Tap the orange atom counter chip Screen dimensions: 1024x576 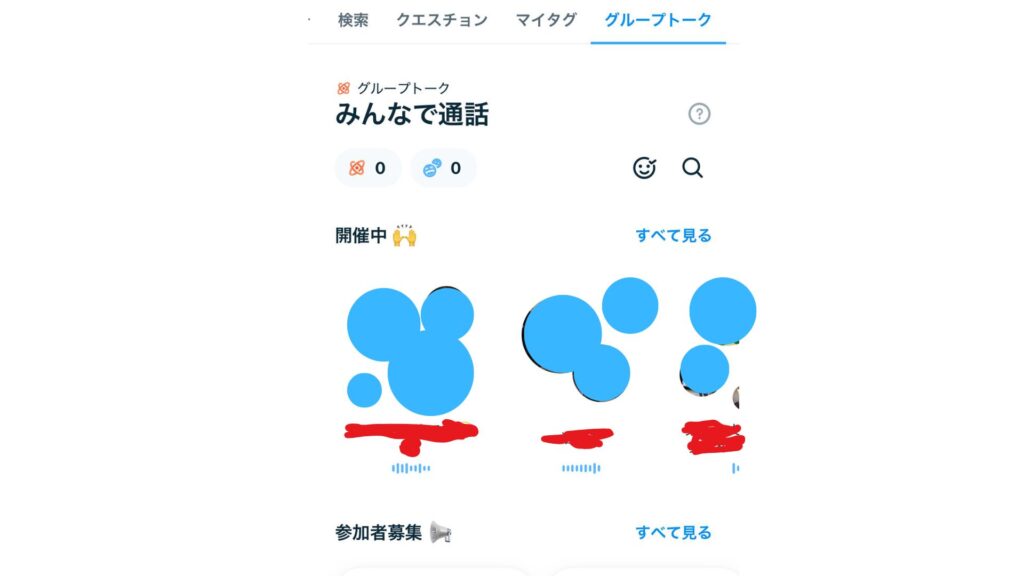pyautogui.click(x=367, y=168)
